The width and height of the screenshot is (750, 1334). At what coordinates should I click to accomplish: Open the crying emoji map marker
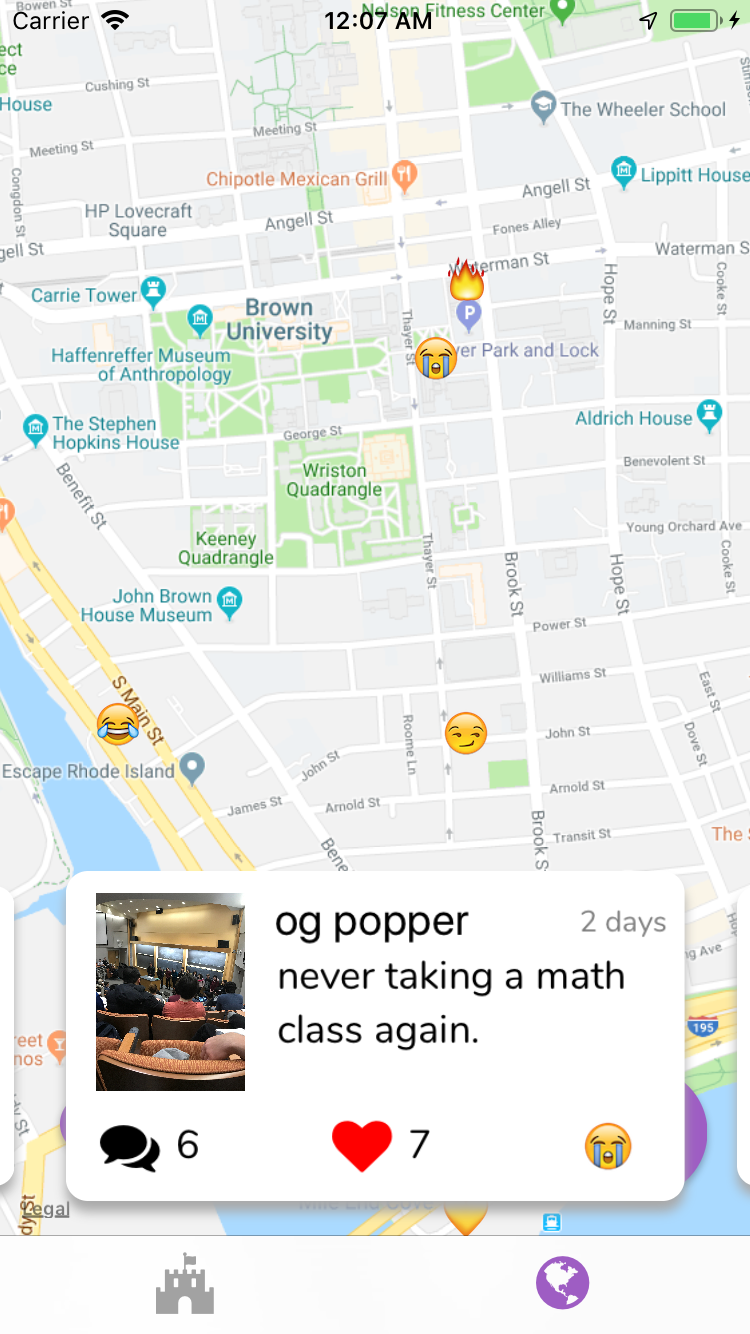point(436,357)
